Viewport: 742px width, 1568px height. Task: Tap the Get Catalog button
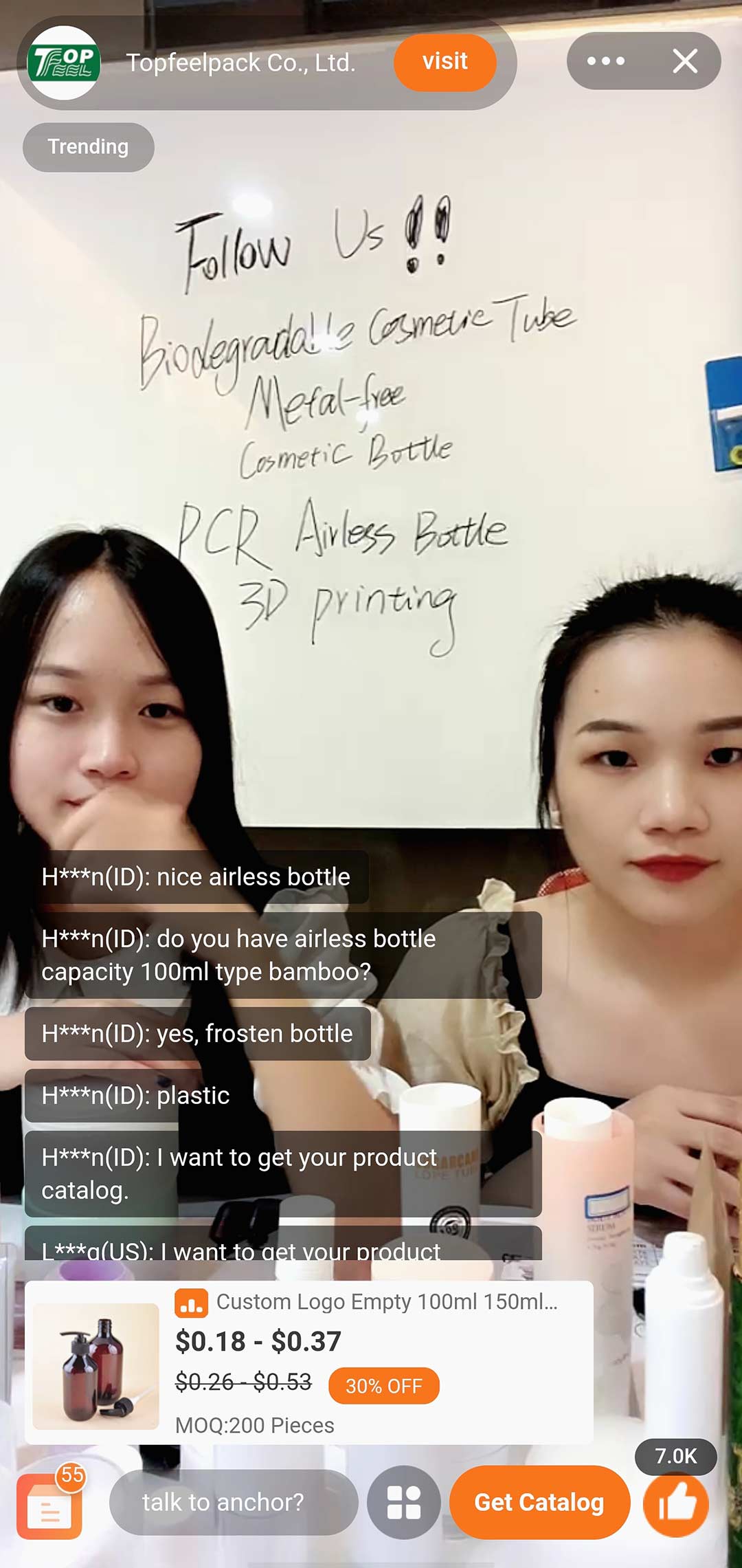click(x=539, y=1502)
